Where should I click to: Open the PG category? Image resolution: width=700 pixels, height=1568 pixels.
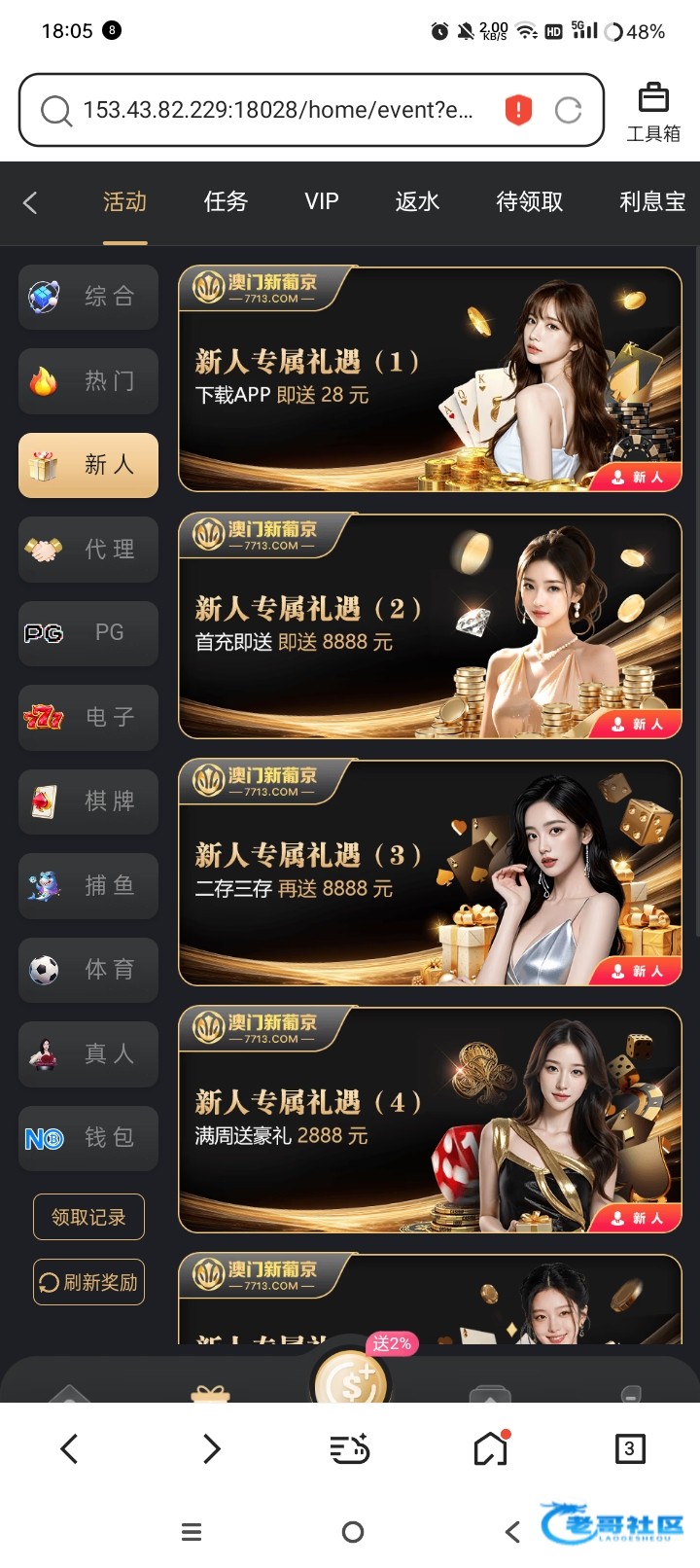click(x=88, y=633)
